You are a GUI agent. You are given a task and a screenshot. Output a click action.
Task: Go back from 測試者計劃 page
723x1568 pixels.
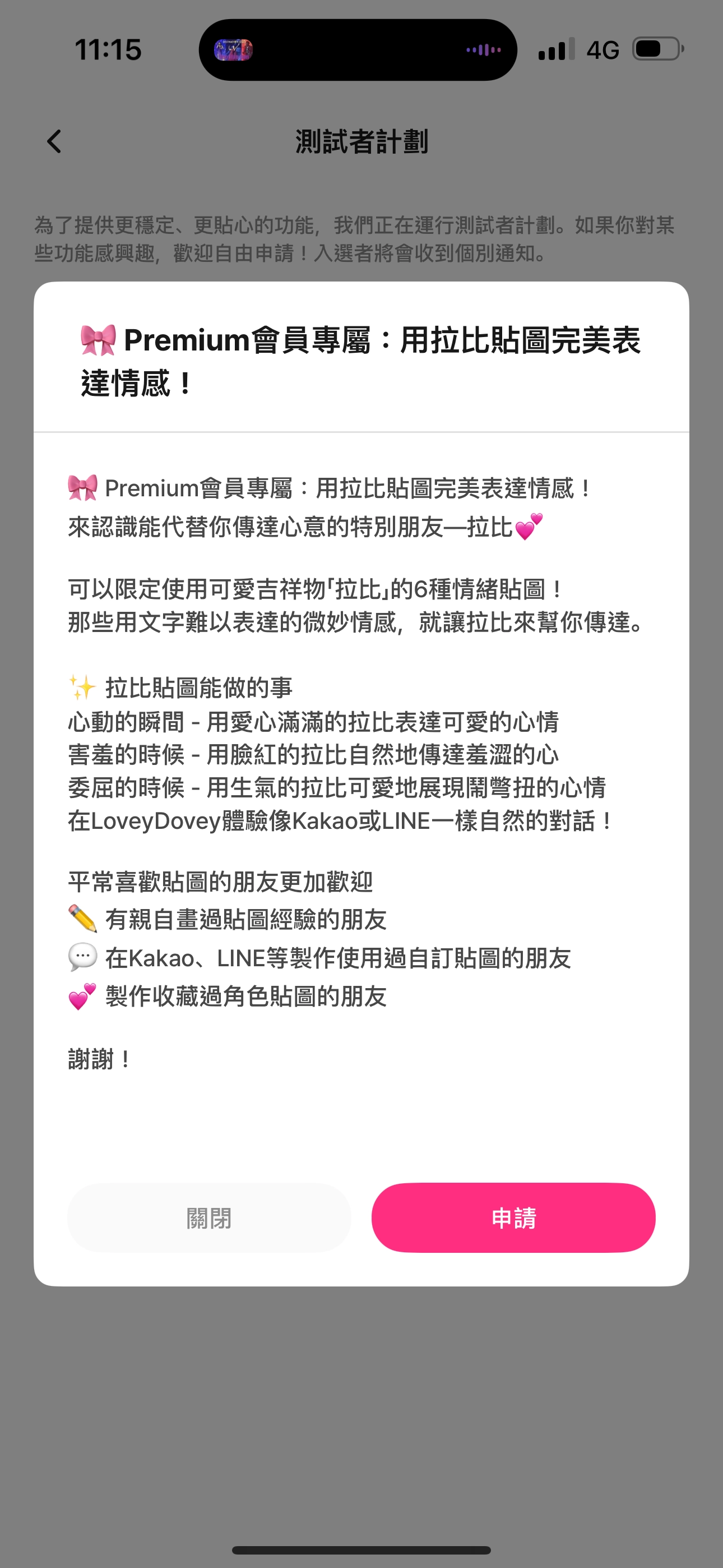(54, 142)
